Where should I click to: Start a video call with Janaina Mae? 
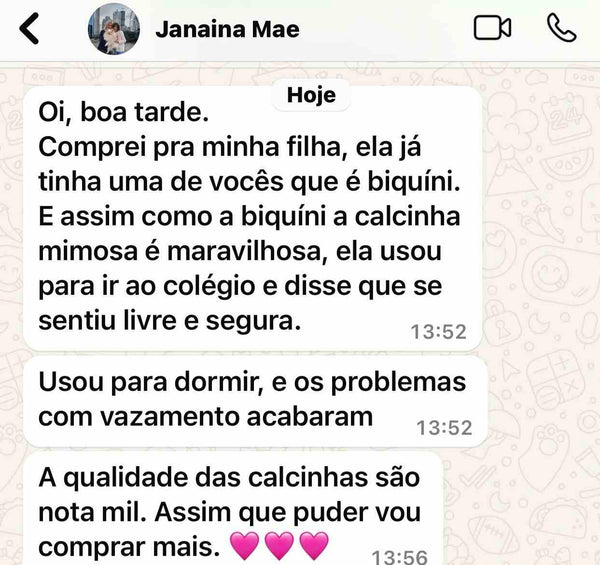pyautogui.click(x=492, y=28)
